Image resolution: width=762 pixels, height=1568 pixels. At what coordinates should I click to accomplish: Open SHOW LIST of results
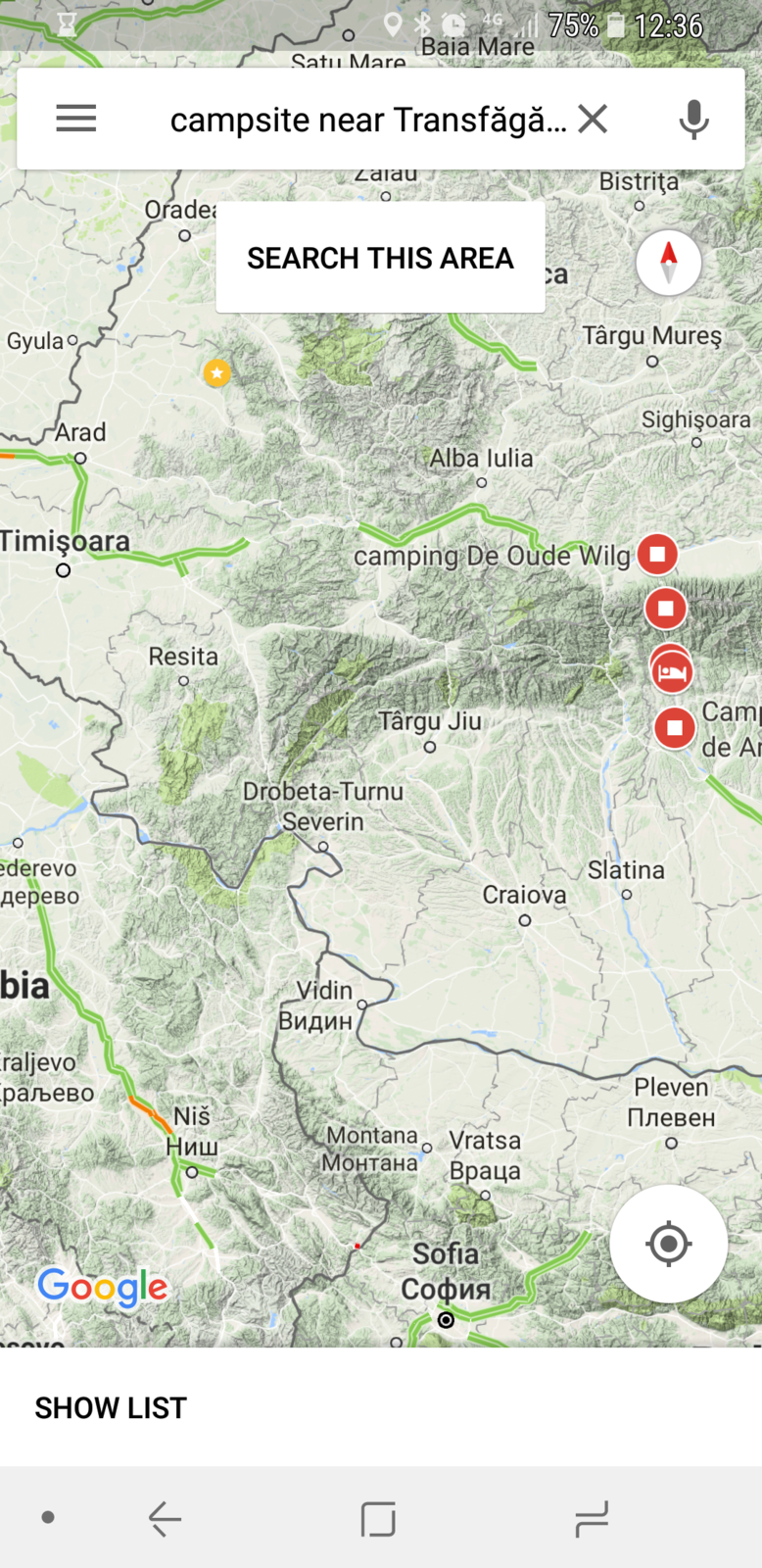111,1408
